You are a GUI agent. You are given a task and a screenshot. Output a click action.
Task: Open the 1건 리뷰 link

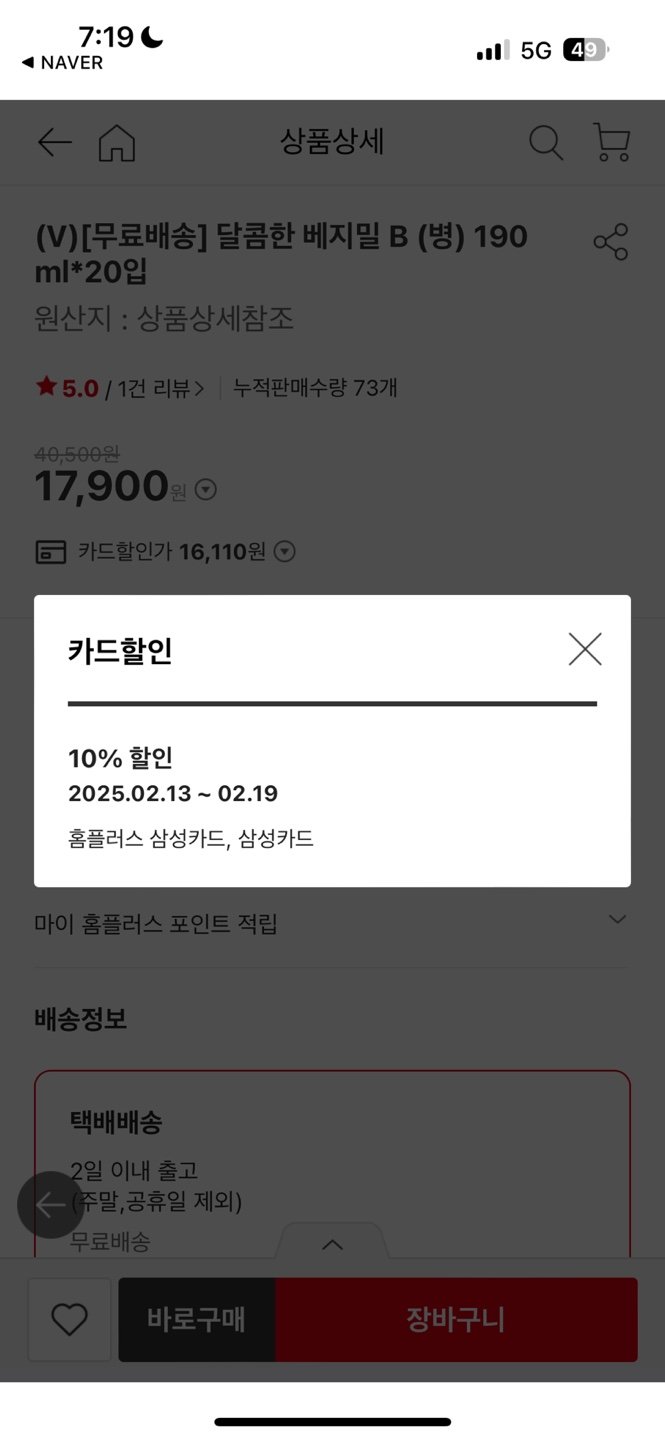(x=160, y=388)
